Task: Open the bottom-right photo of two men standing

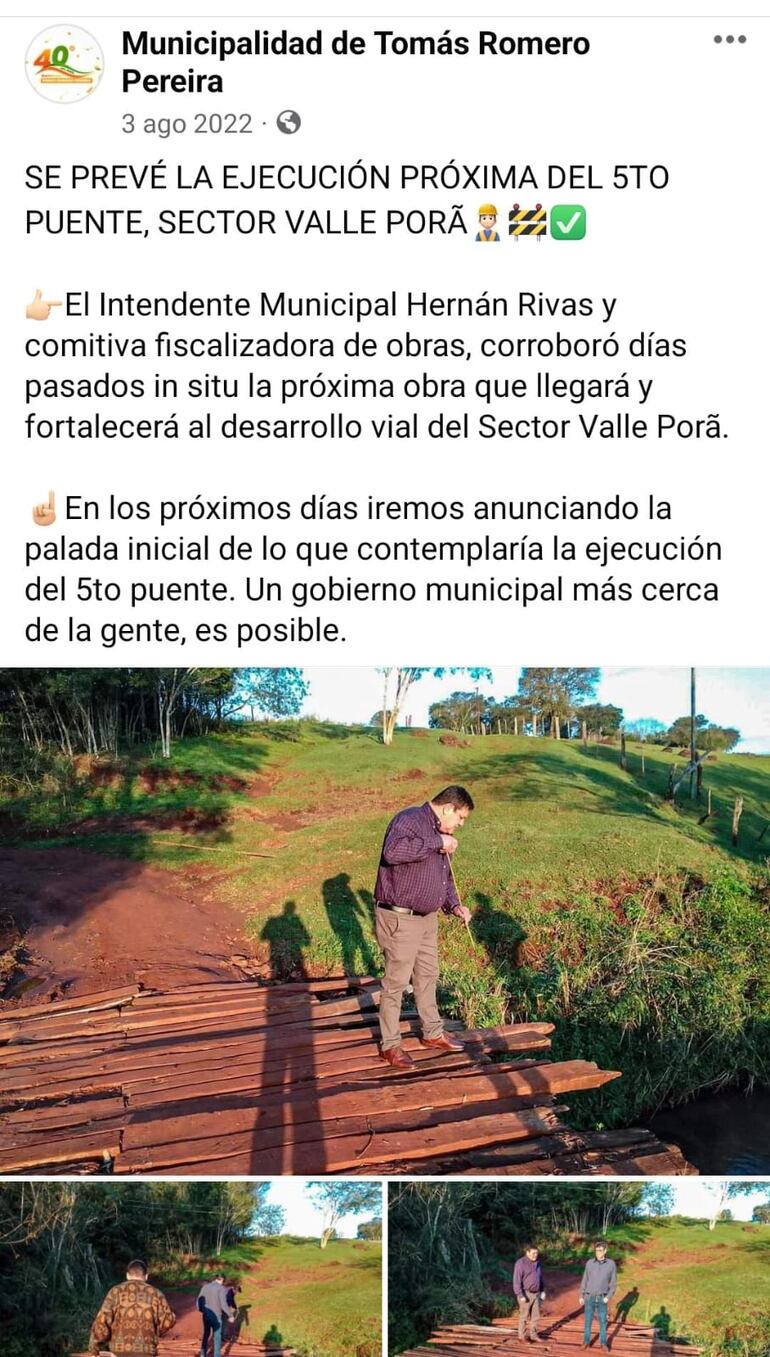Action: (578, 1268)
